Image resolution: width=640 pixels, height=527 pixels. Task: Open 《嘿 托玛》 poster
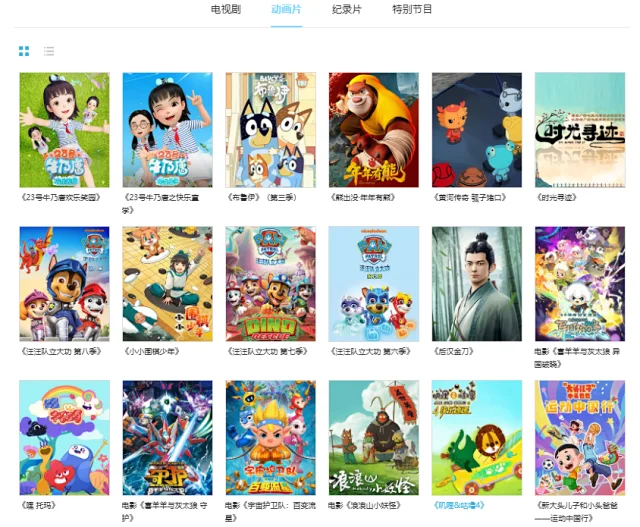click(x=64, y=438)
